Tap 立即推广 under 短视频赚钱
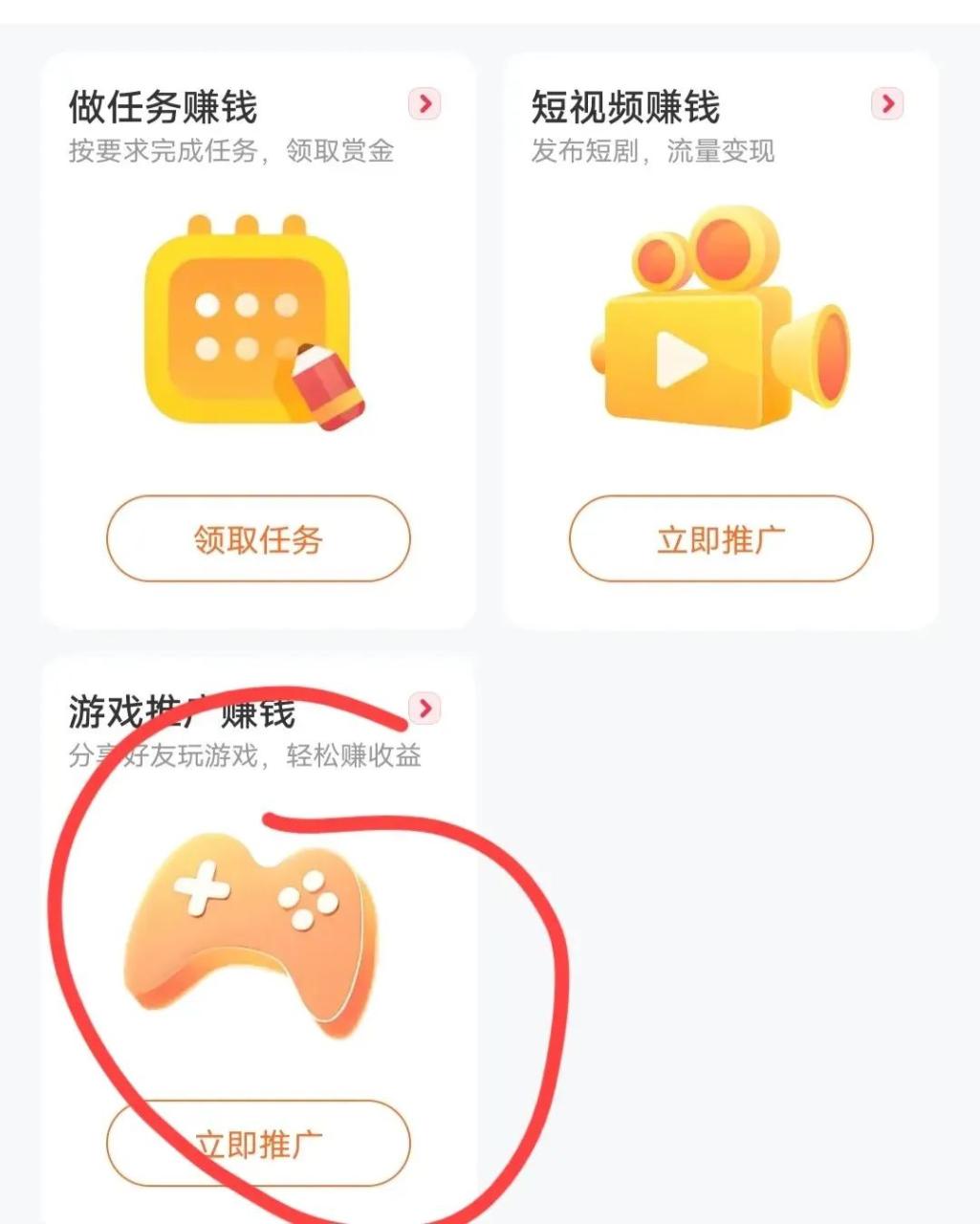This screenshot has width=980, height=1224. click(x=721, y=539)
